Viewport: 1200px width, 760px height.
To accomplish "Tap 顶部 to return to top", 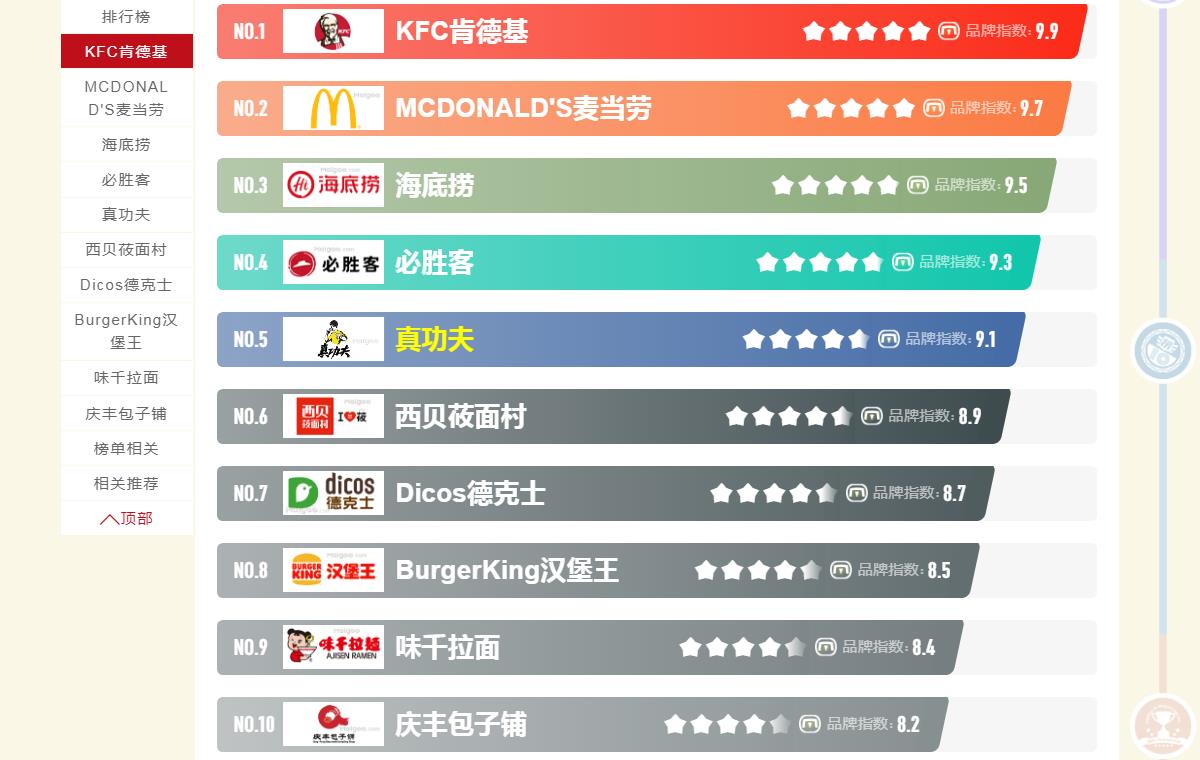I will coord(126,519).
